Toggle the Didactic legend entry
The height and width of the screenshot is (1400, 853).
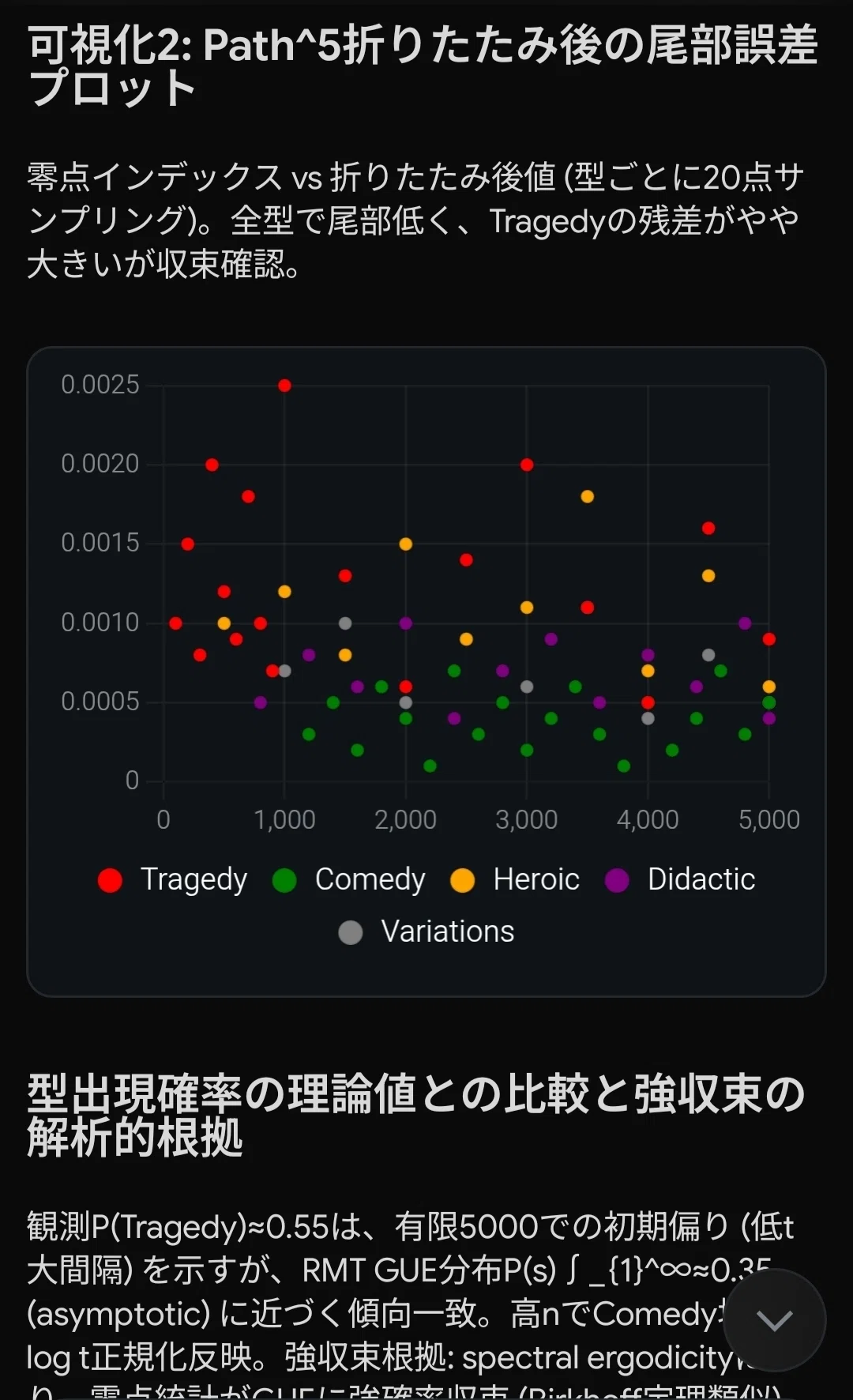click(x=680, y=879)
